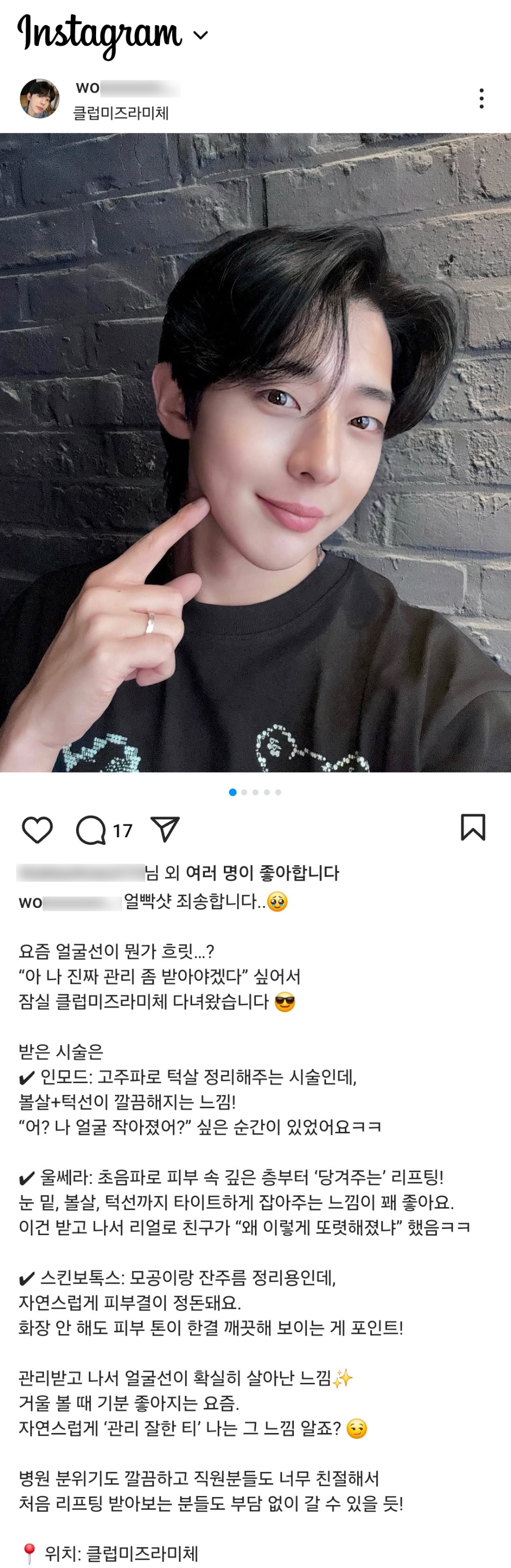Open the post's three-dot options menu

point(481,98)
